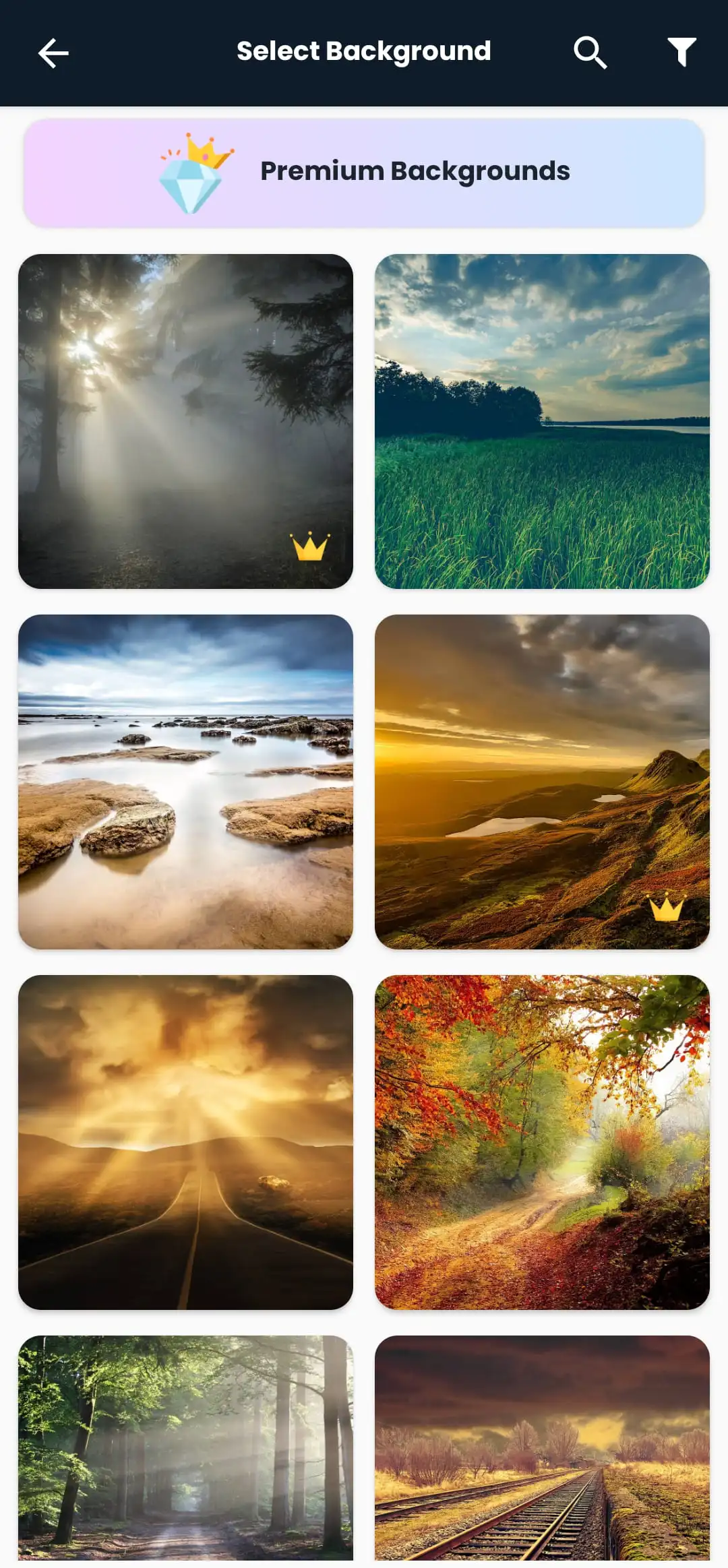Viewport: 728px width, 1568px height.
Task: Choose the railway tracks background
Action: click(x=542, y=1449)
